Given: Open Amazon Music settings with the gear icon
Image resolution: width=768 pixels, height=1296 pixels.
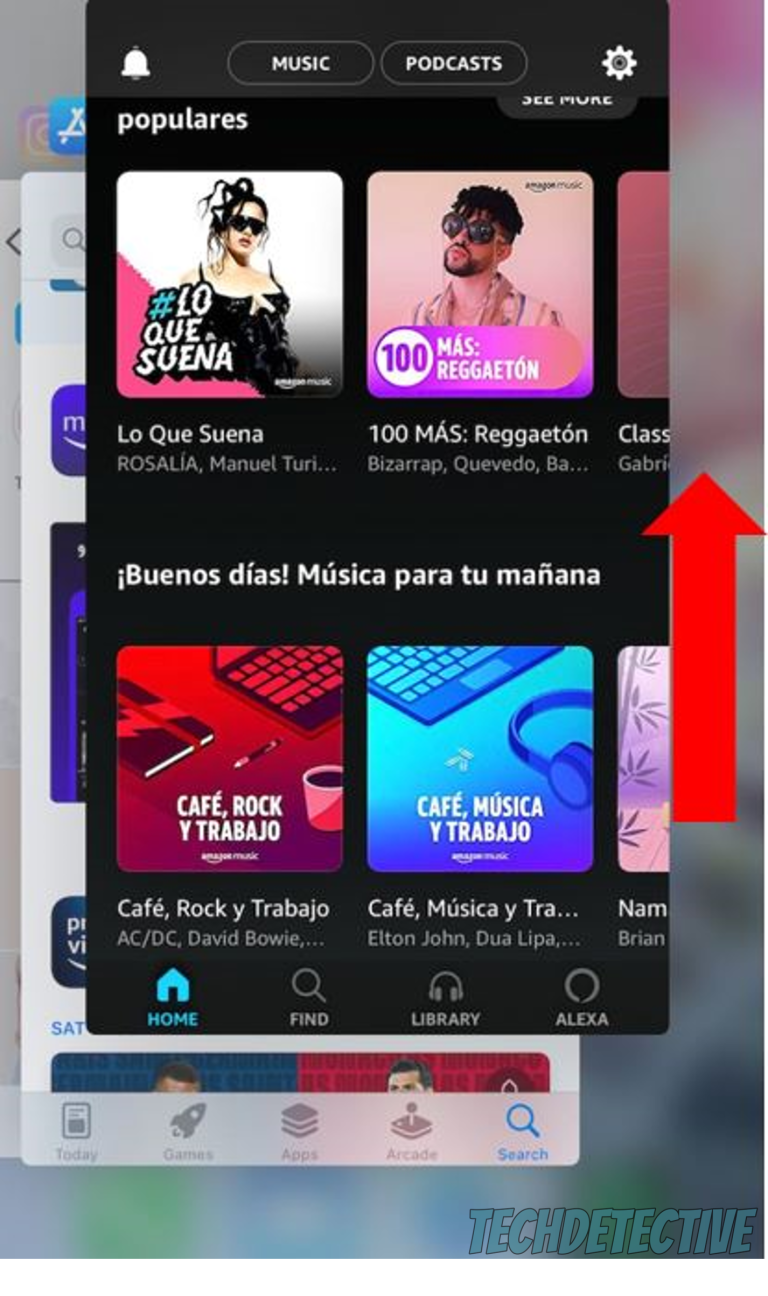Looking at the screenshot, I should [x=619, y=62].
